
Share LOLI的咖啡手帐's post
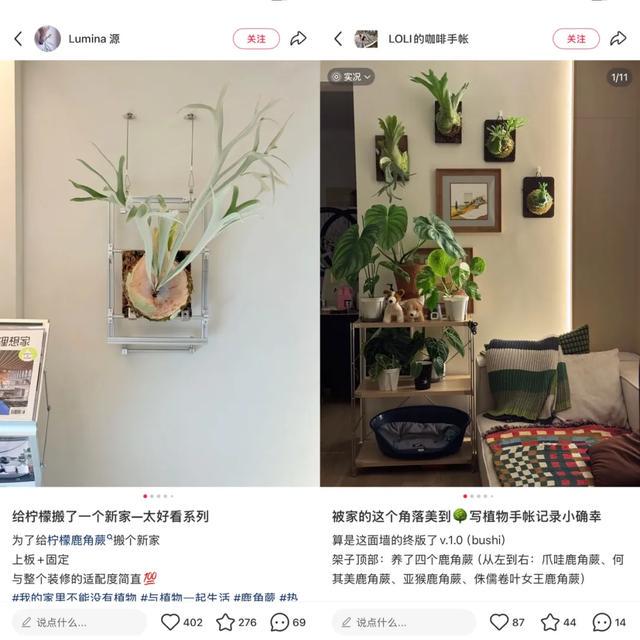point(618,39)
